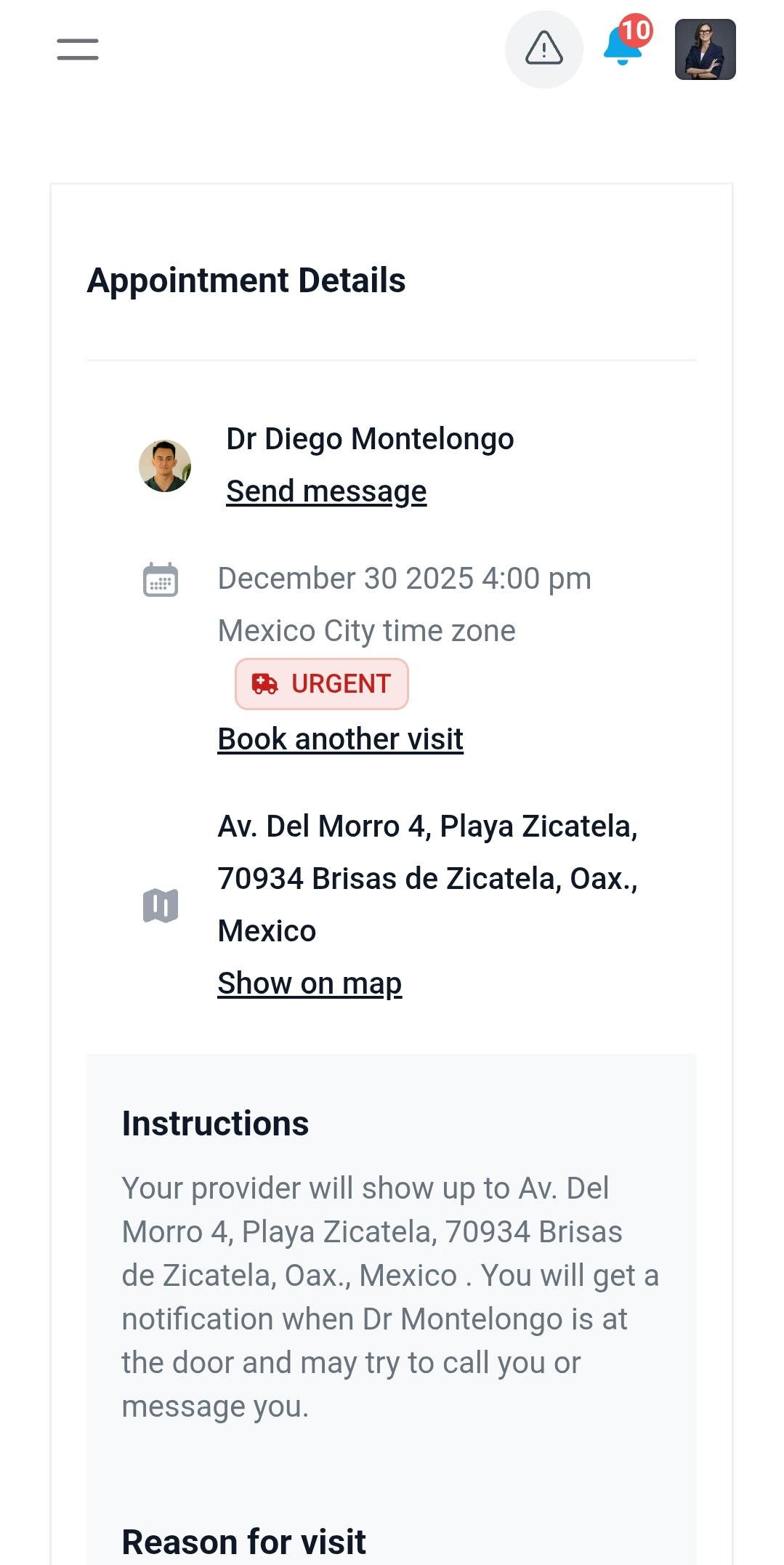Click Dr Diego Montelongo's name
Image resolution: width=784 pixels, height=1565 pixels.
tap(370, 438)
